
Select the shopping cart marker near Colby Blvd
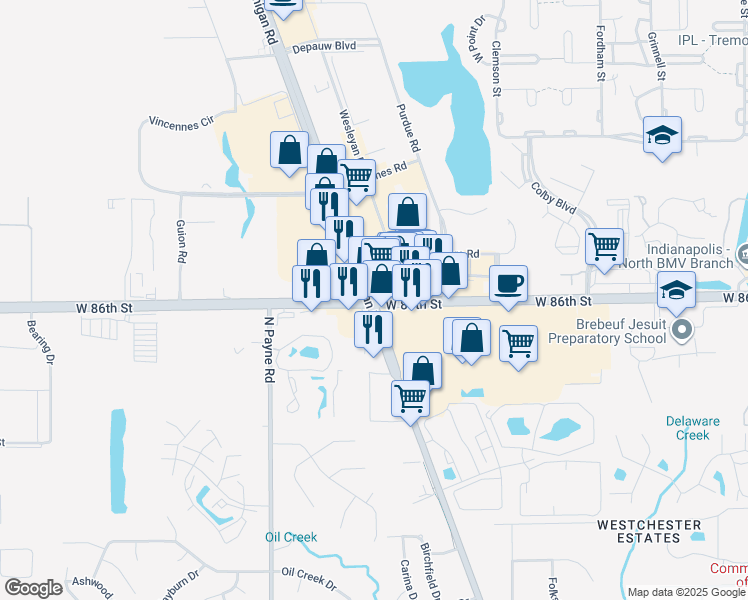604,246
